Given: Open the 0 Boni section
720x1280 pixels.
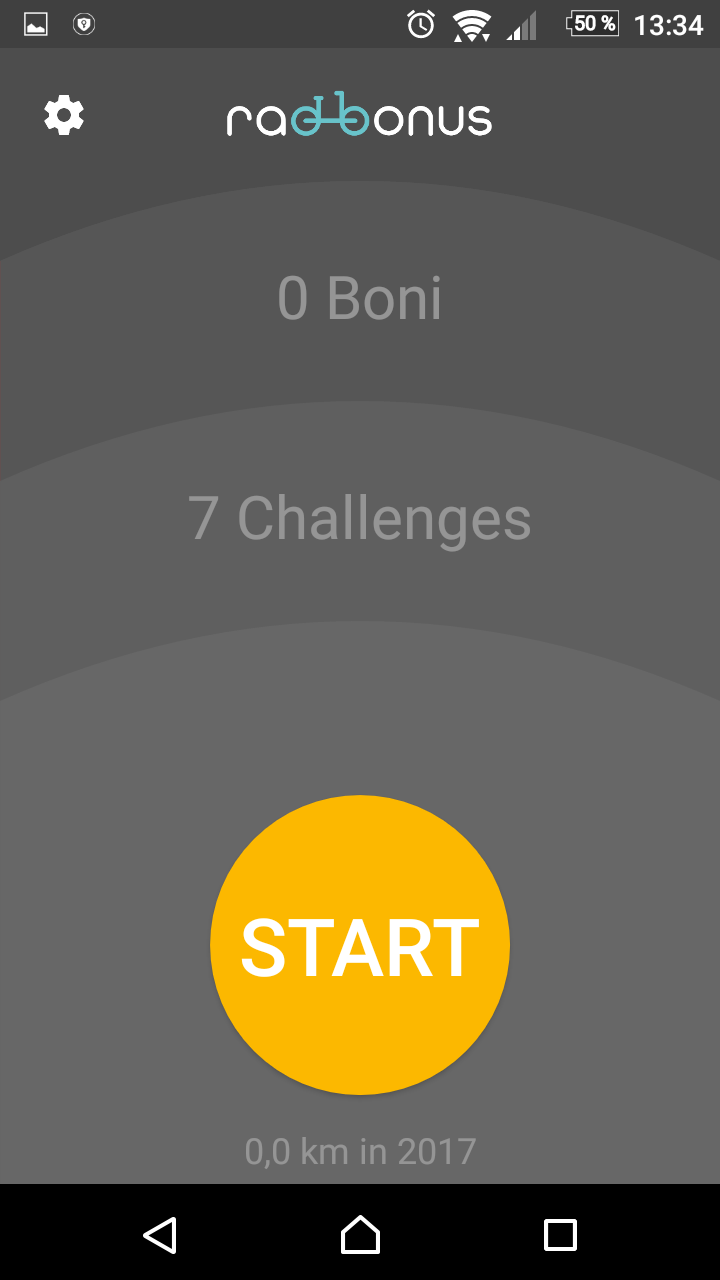Looking at the screenshot, I should click(x=360, y=299).
